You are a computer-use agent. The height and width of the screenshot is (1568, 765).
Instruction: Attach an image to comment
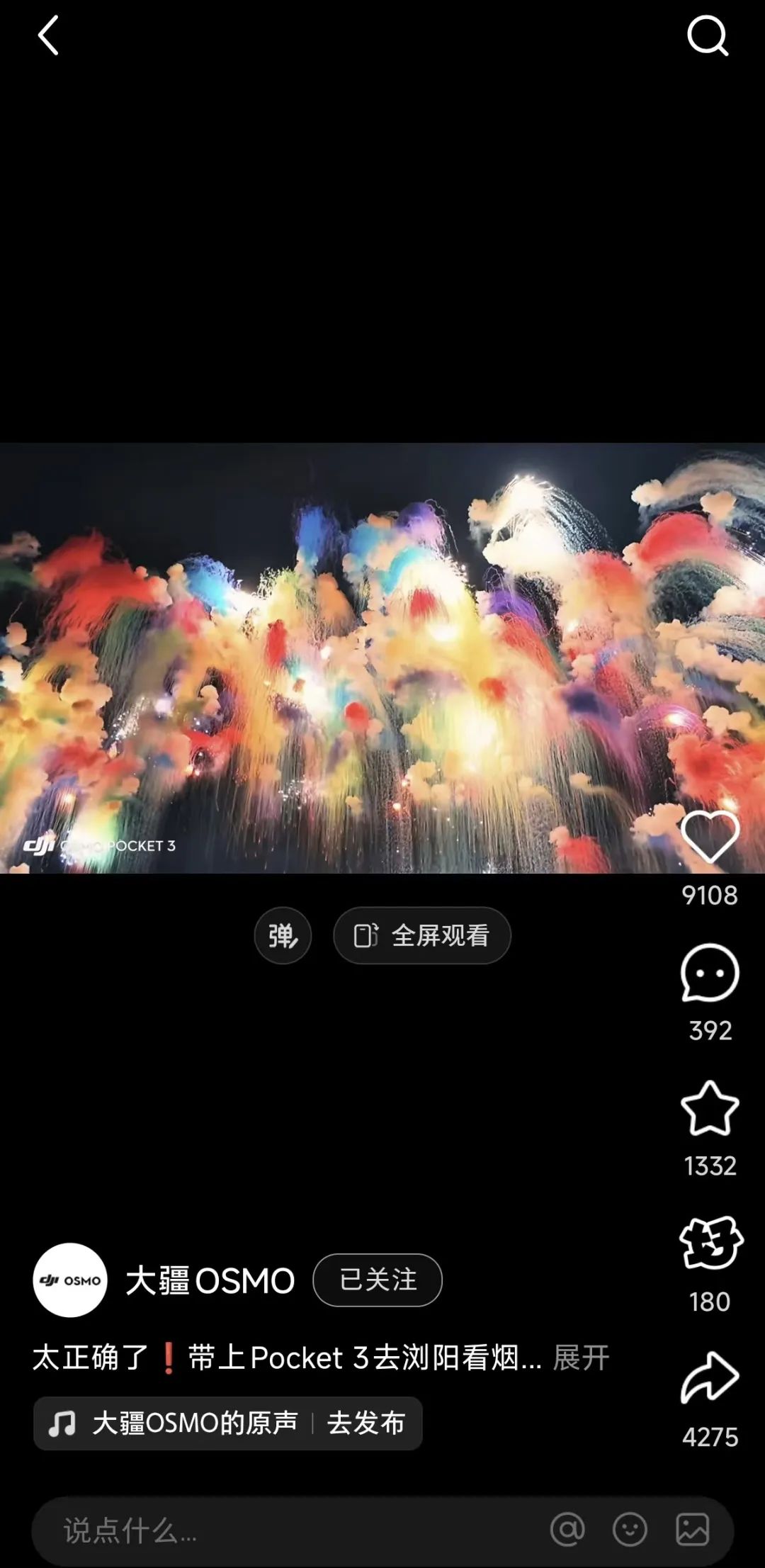tap(692, 1530)
